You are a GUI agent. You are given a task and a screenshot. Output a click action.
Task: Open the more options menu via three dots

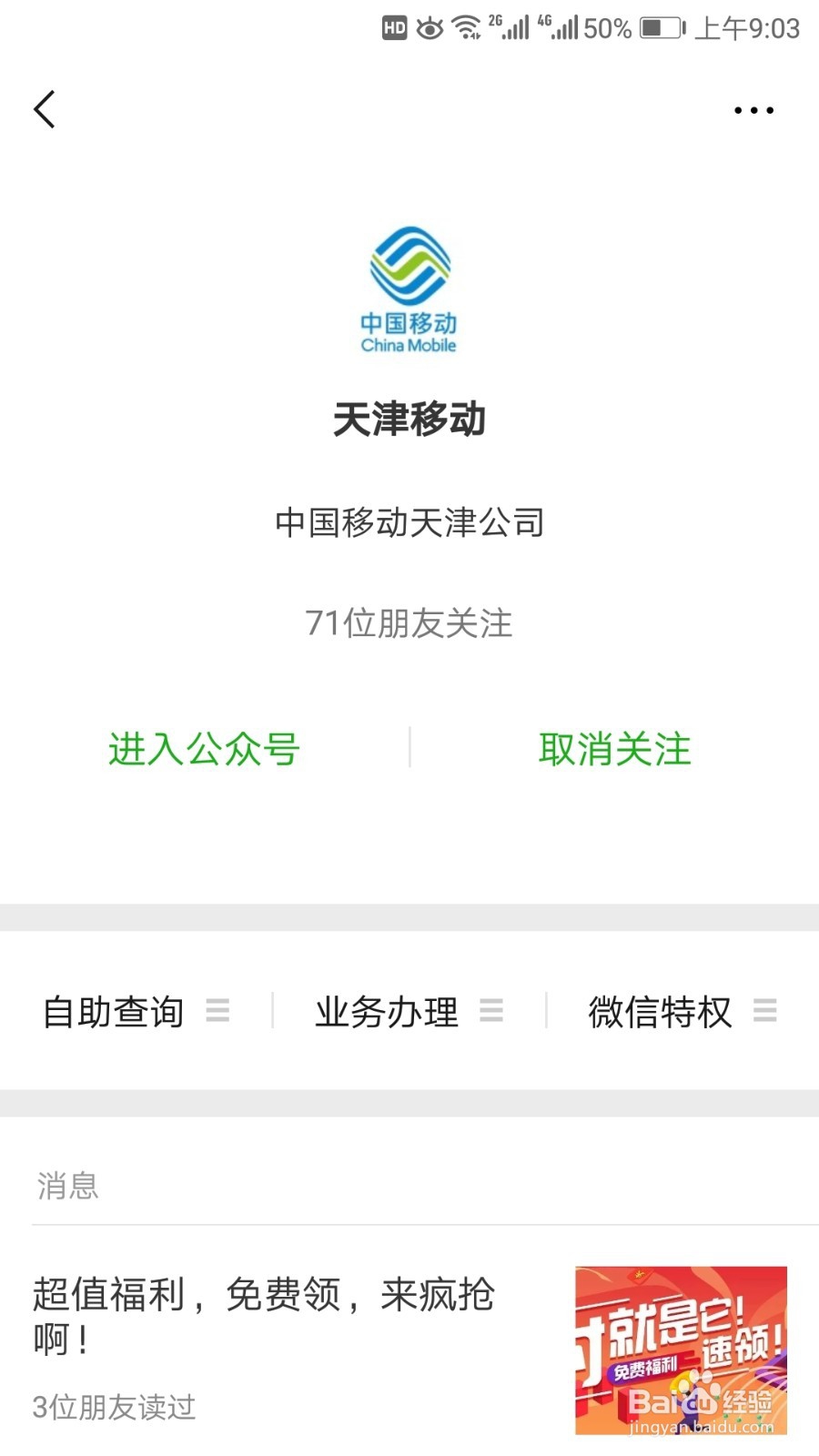tap(753, 109)
